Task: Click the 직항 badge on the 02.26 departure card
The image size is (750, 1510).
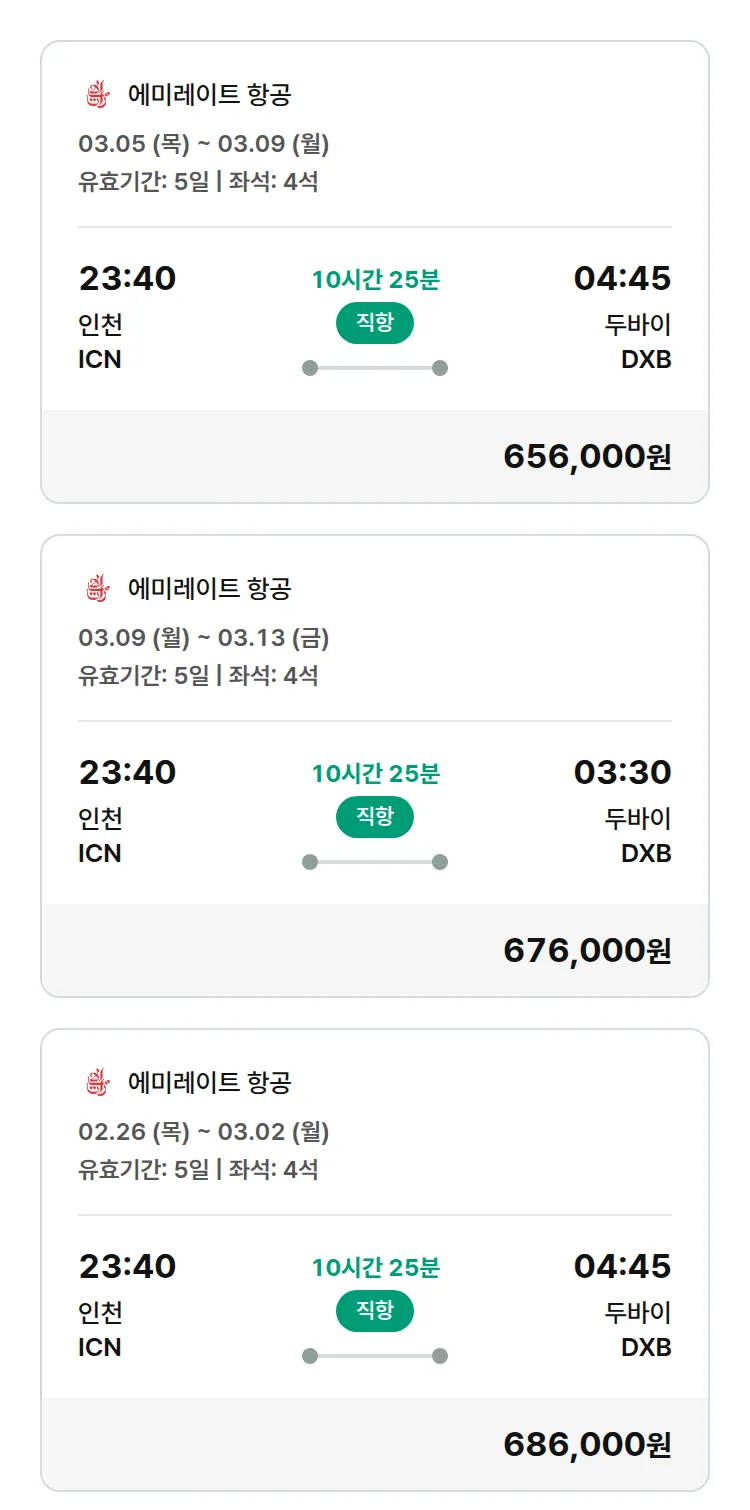Action: coord(374,1311)
